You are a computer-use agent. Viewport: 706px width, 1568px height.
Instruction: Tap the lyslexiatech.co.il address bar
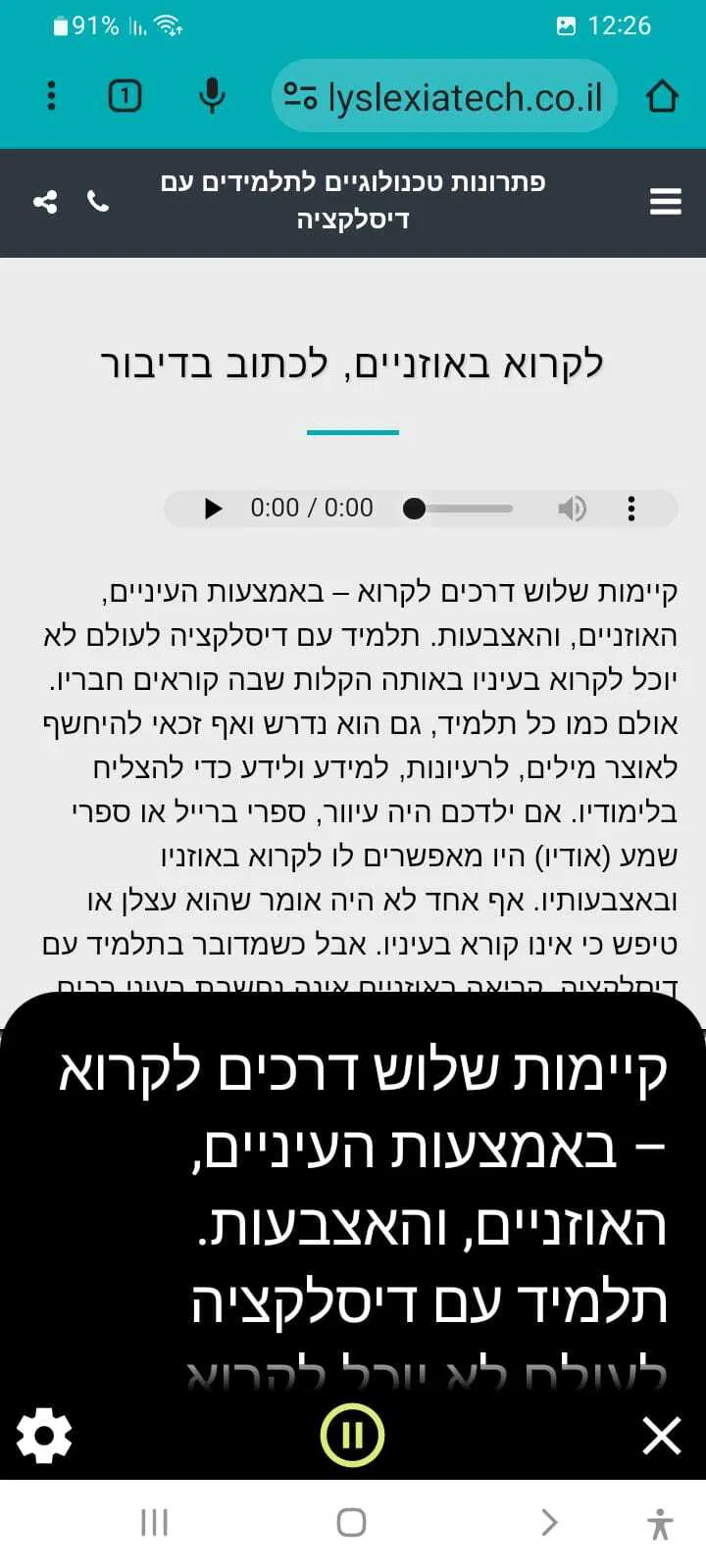click(x=446, y=96)
